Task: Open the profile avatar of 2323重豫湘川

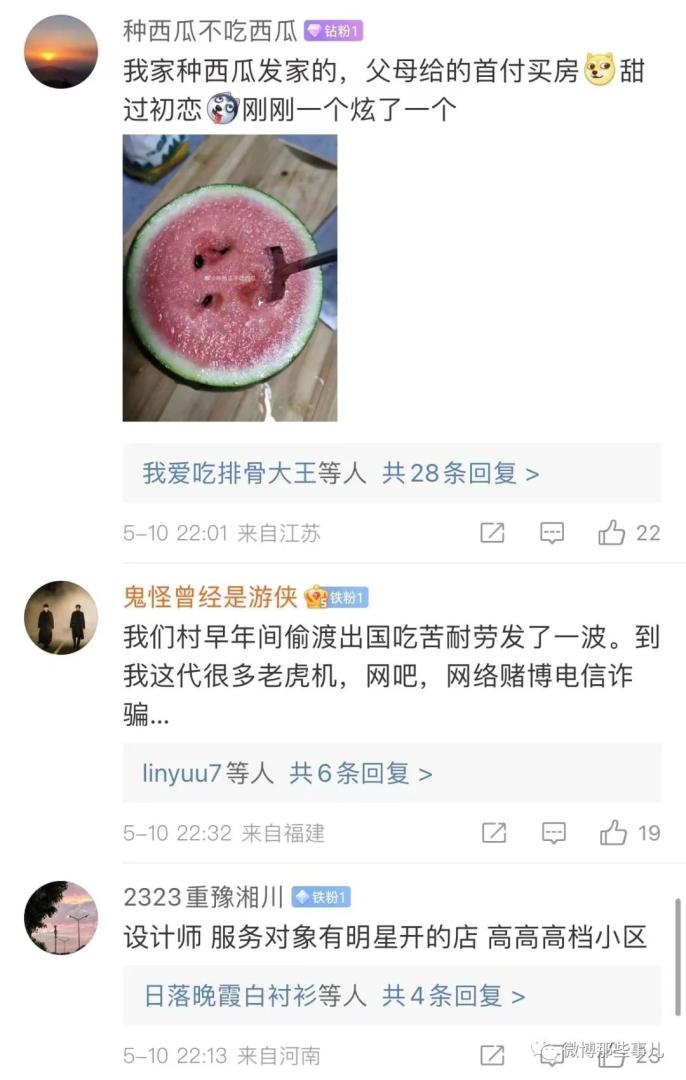Action: (61, 917)
